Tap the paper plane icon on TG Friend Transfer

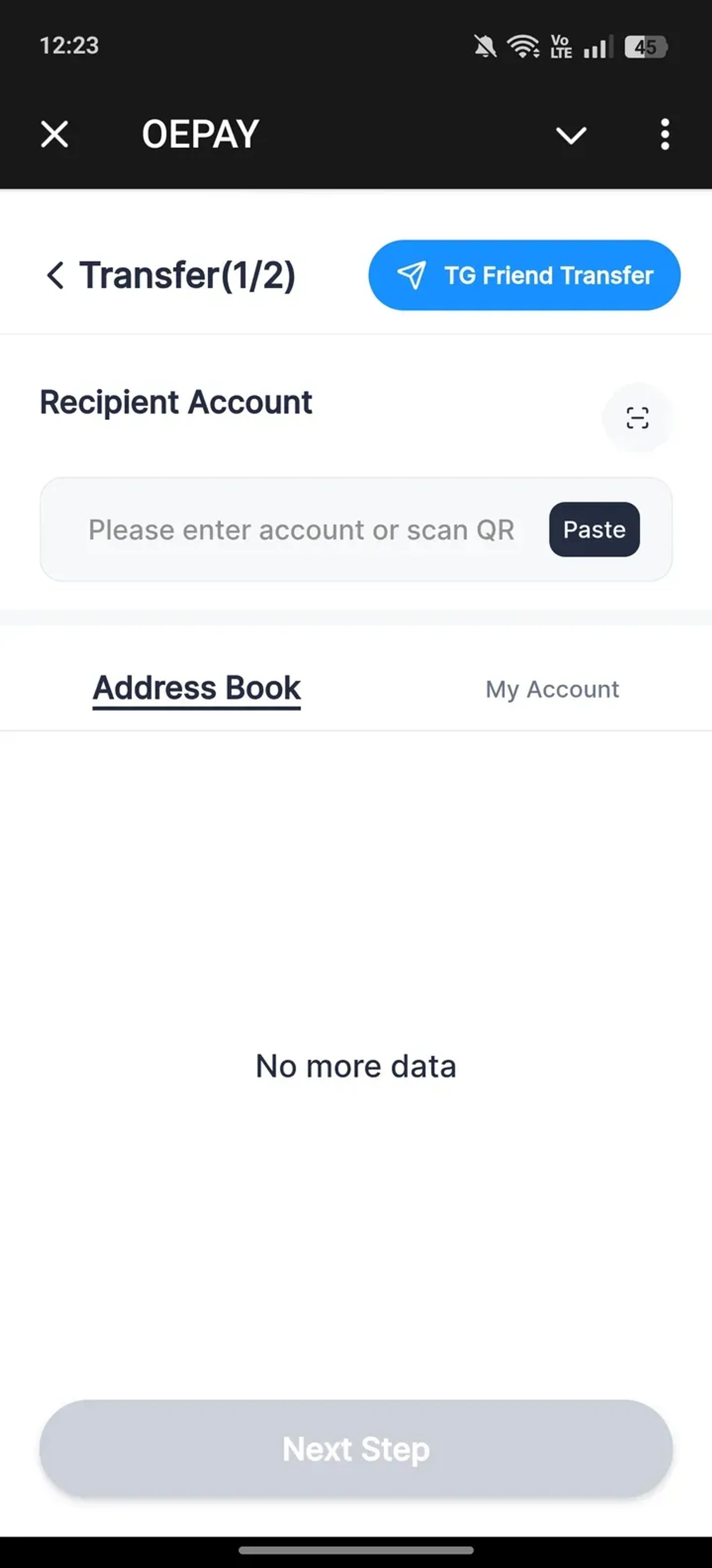tap(413, 275)
